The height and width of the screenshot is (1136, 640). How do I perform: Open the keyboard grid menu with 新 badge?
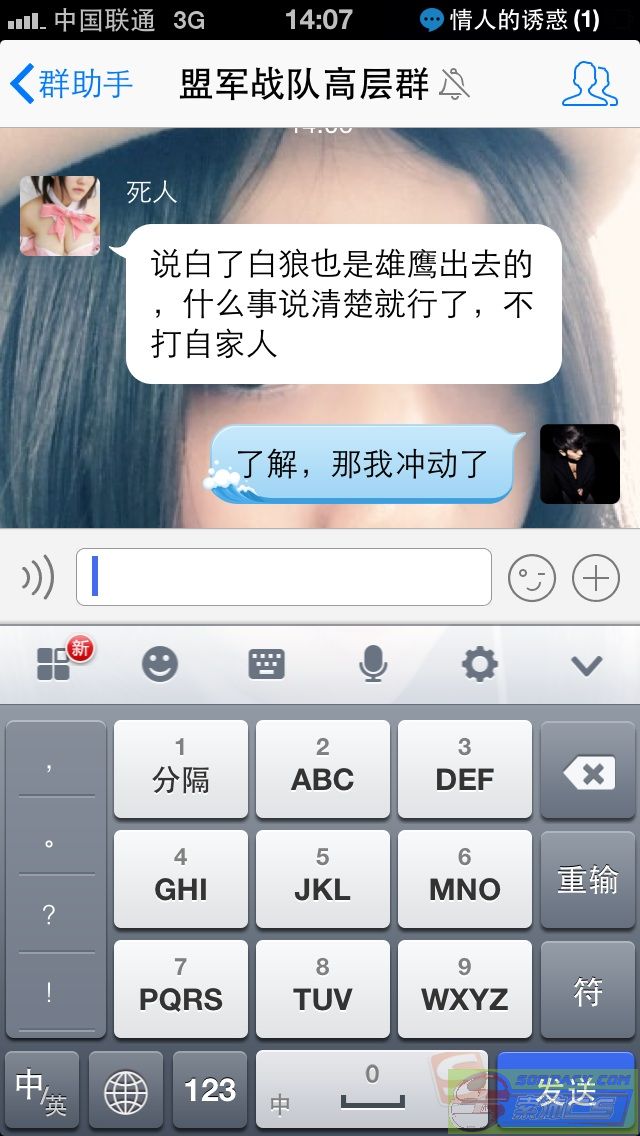(x=54, y=663)
